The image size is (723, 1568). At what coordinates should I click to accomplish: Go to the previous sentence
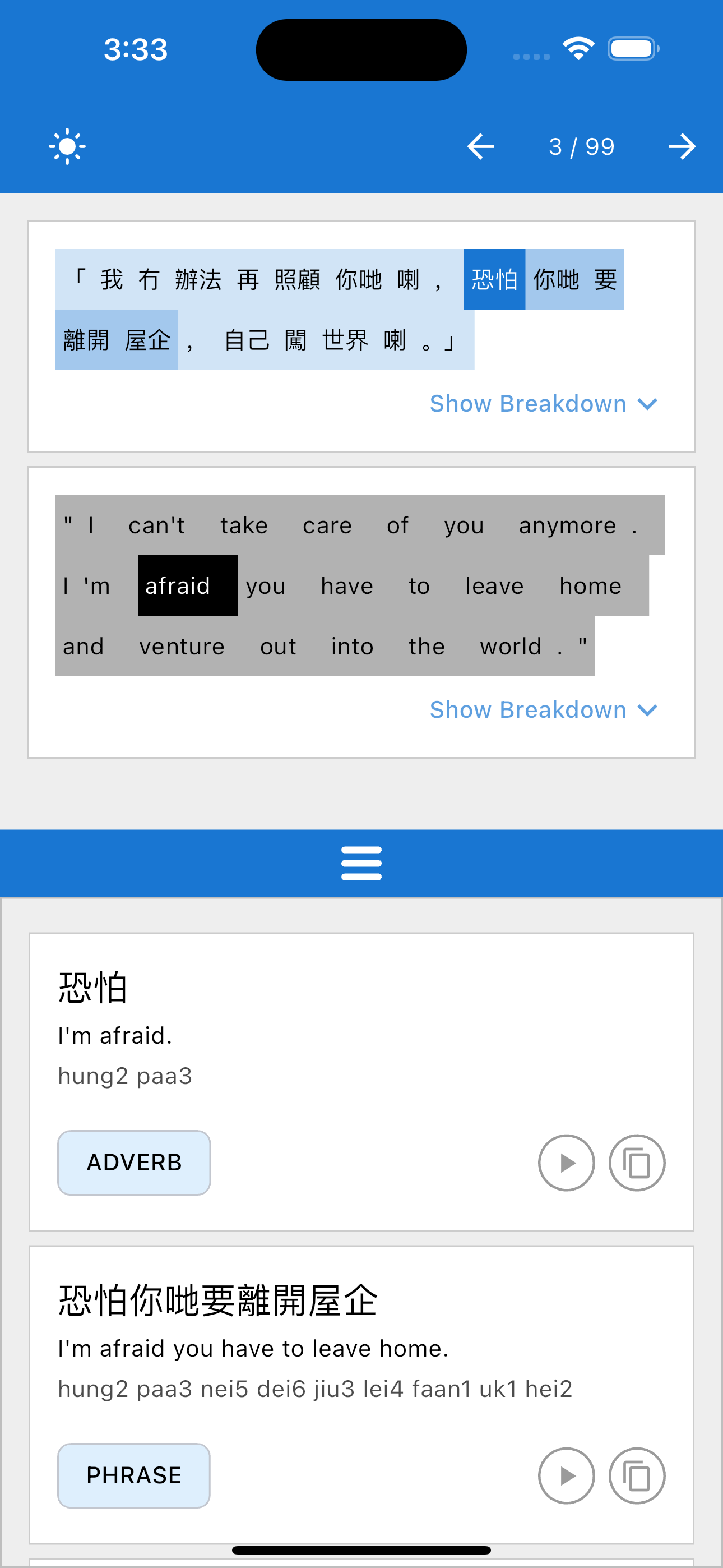(x=480, y=146)
